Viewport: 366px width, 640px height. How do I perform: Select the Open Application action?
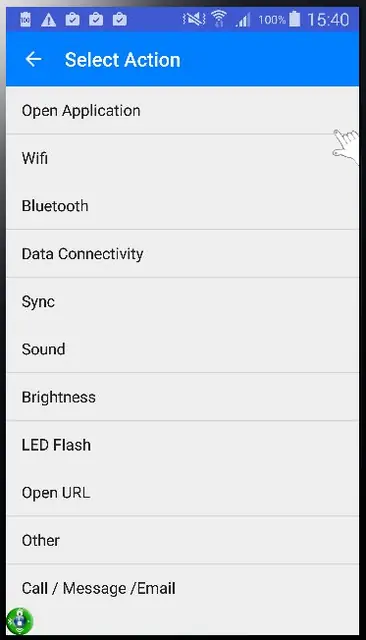(182, 110)
